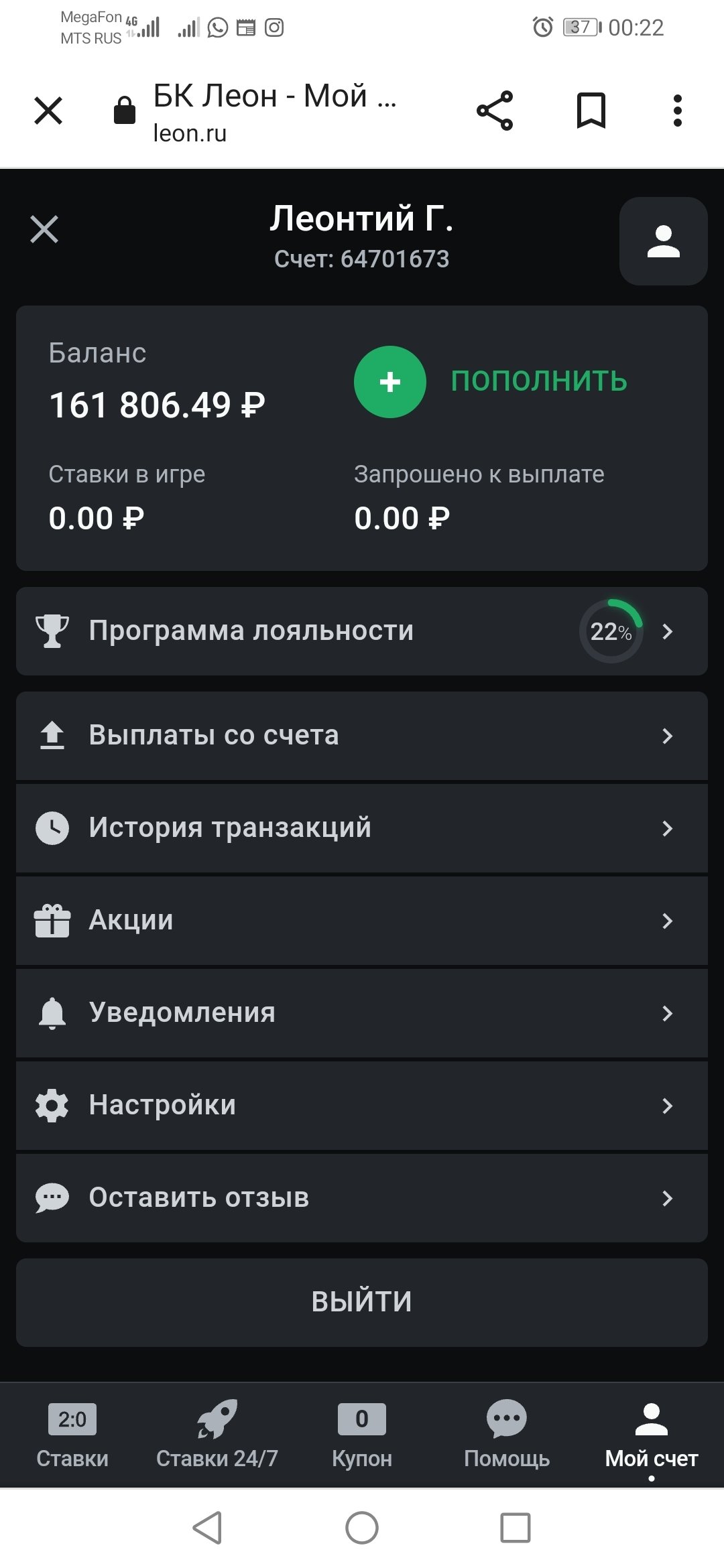View История транзакций
This screenshot has width=724, height=1568.
362,828
